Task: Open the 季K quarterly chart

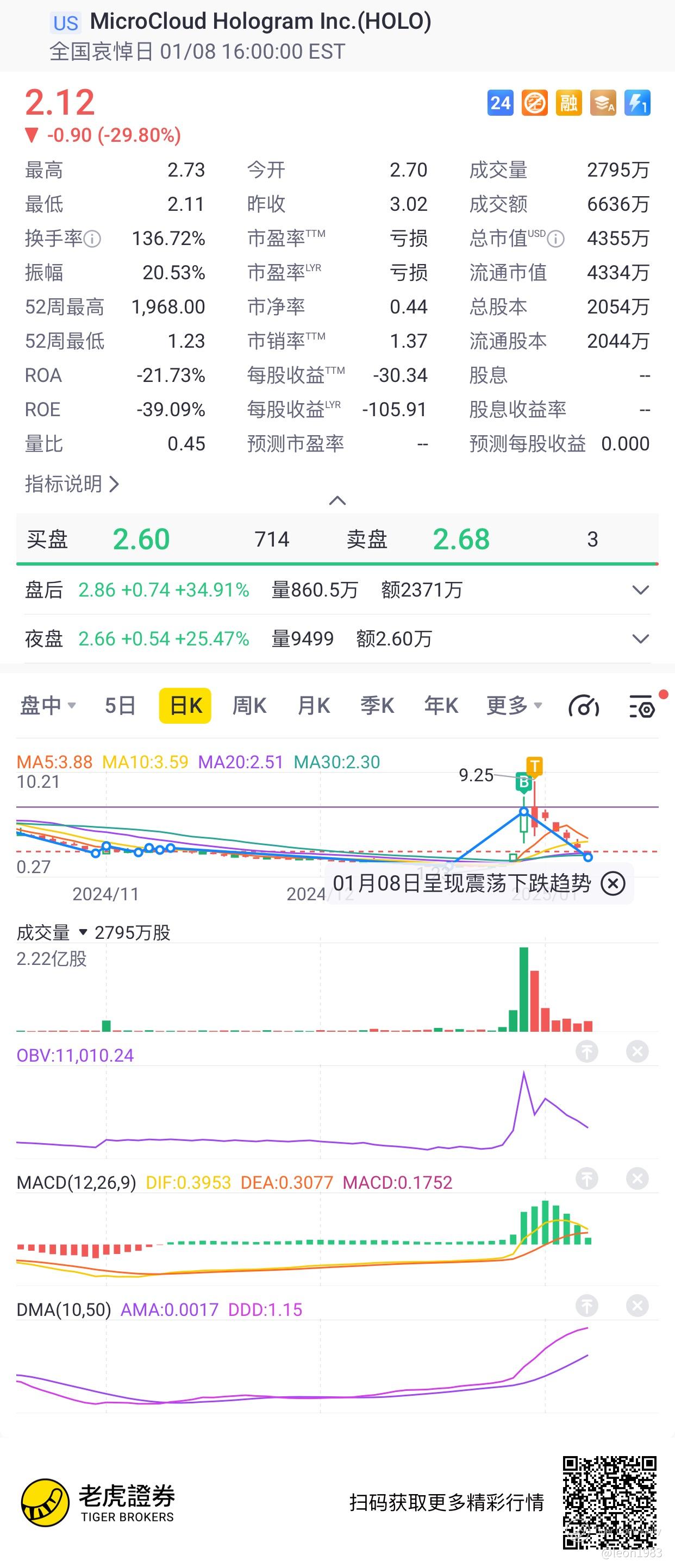Action: 377,705
